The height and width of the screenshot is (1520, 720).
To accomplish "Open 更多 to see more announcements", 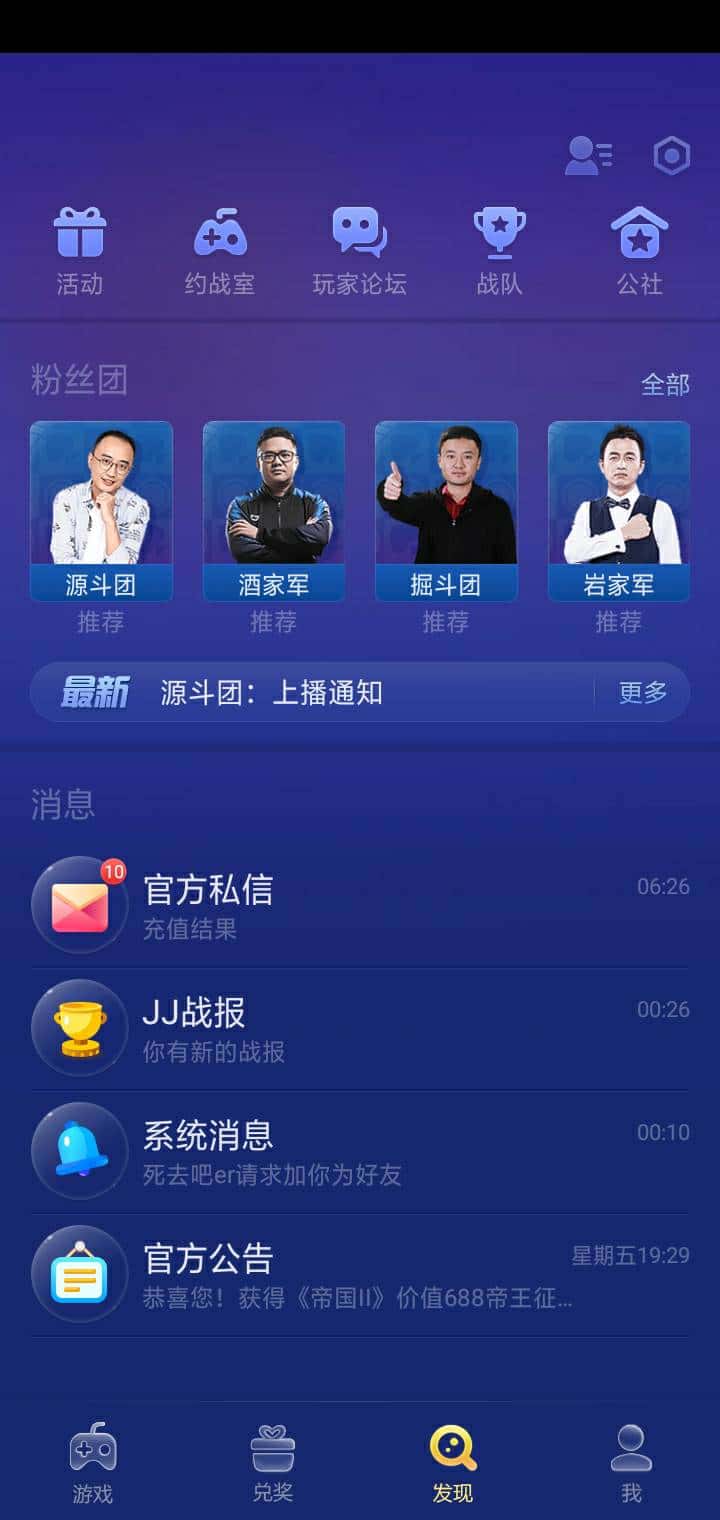I will tap(641, 692).
